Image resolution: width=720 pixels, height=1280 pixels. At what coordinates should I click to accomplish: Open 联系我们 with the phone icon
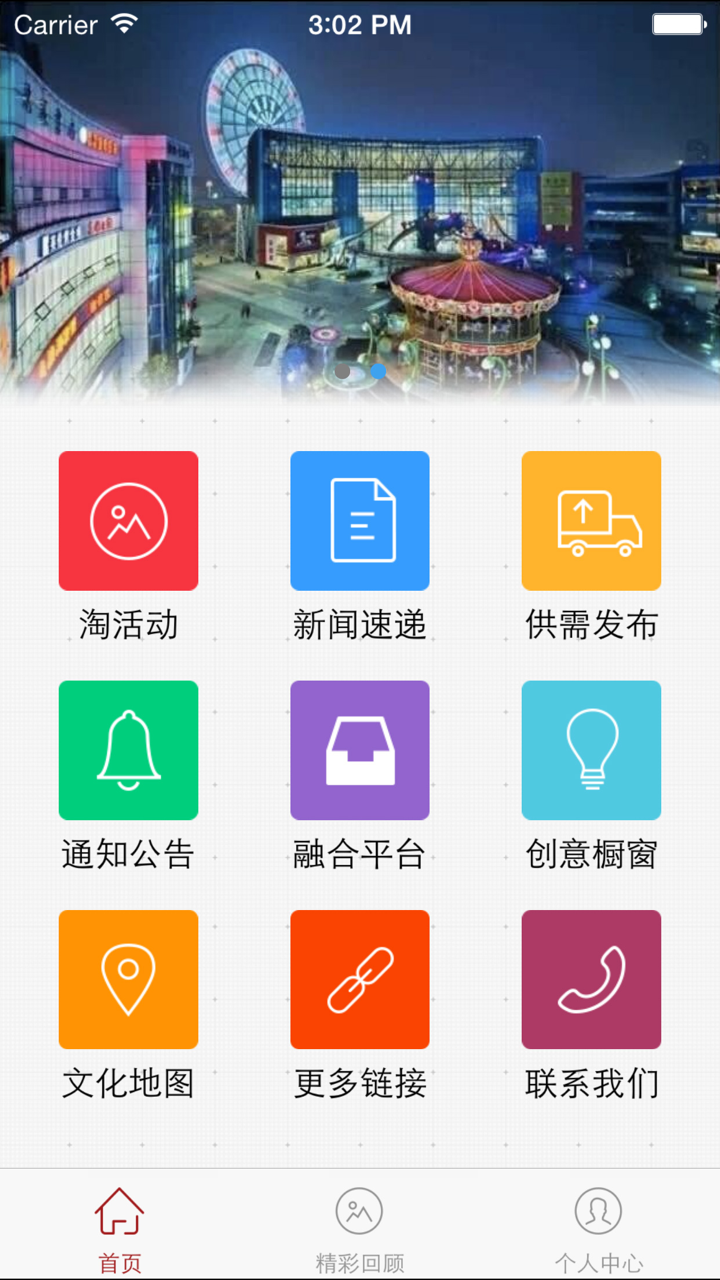pos(591,979)
